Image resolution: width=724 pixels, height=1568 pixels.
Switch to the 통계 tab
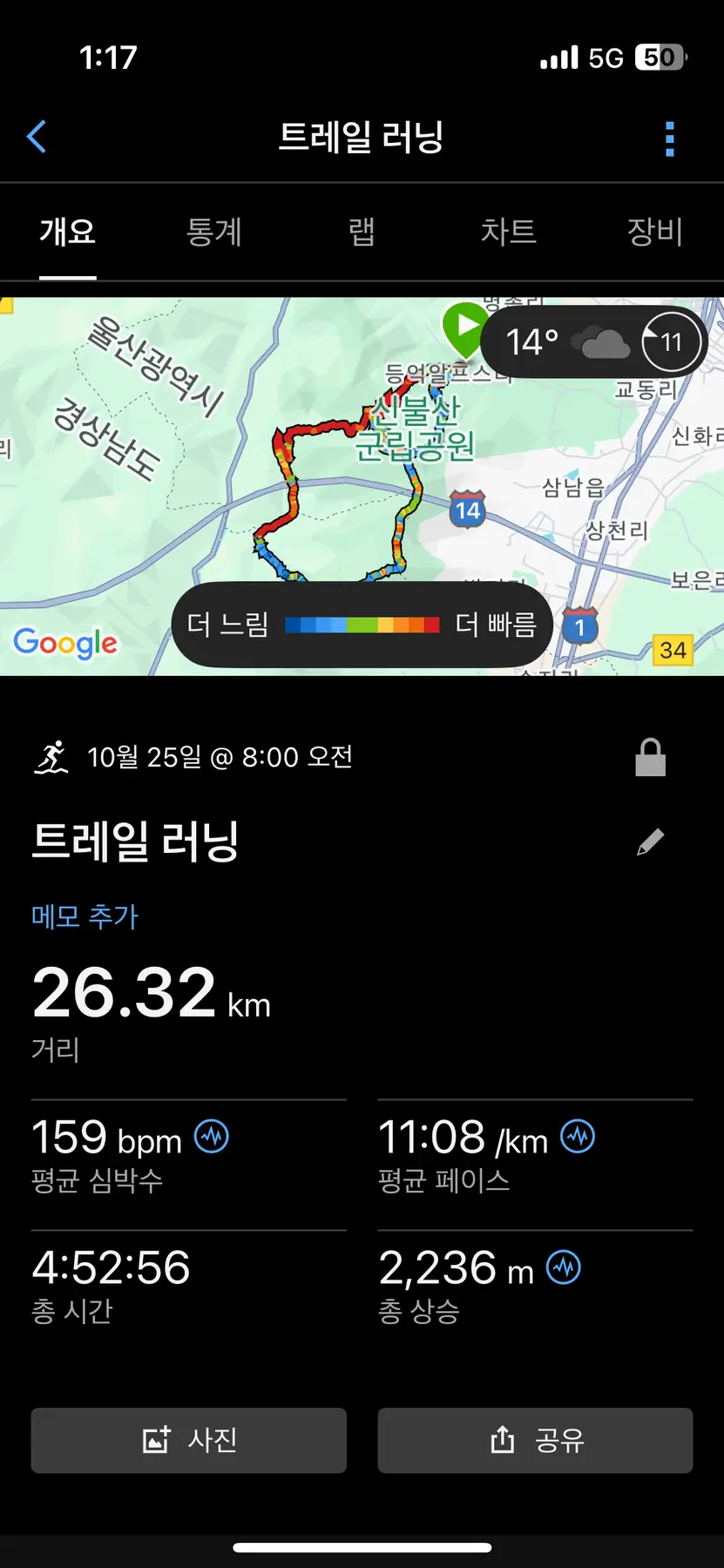tap(213, 232)
